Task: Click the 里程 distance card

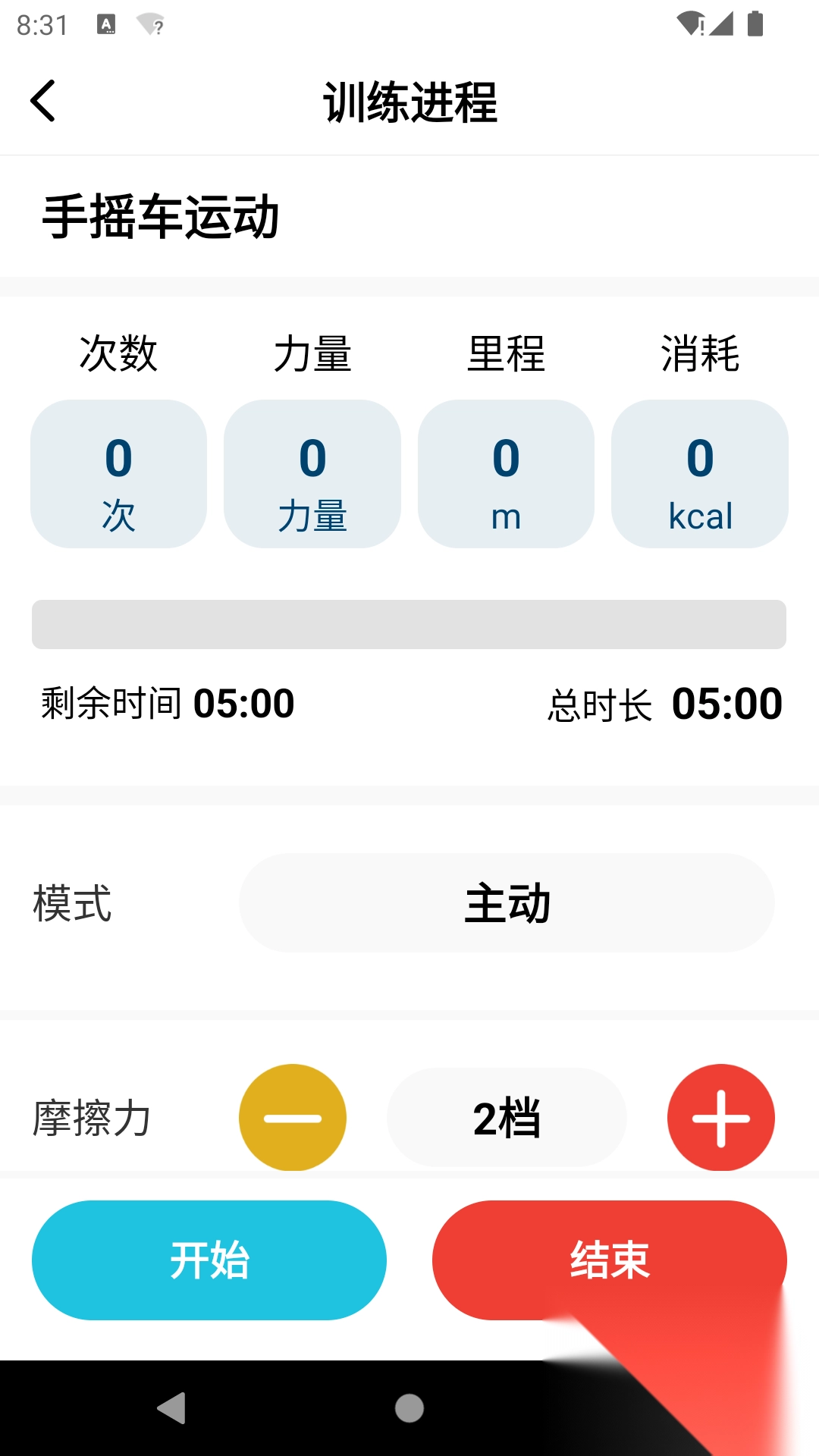Action: [x=506, y=474]
